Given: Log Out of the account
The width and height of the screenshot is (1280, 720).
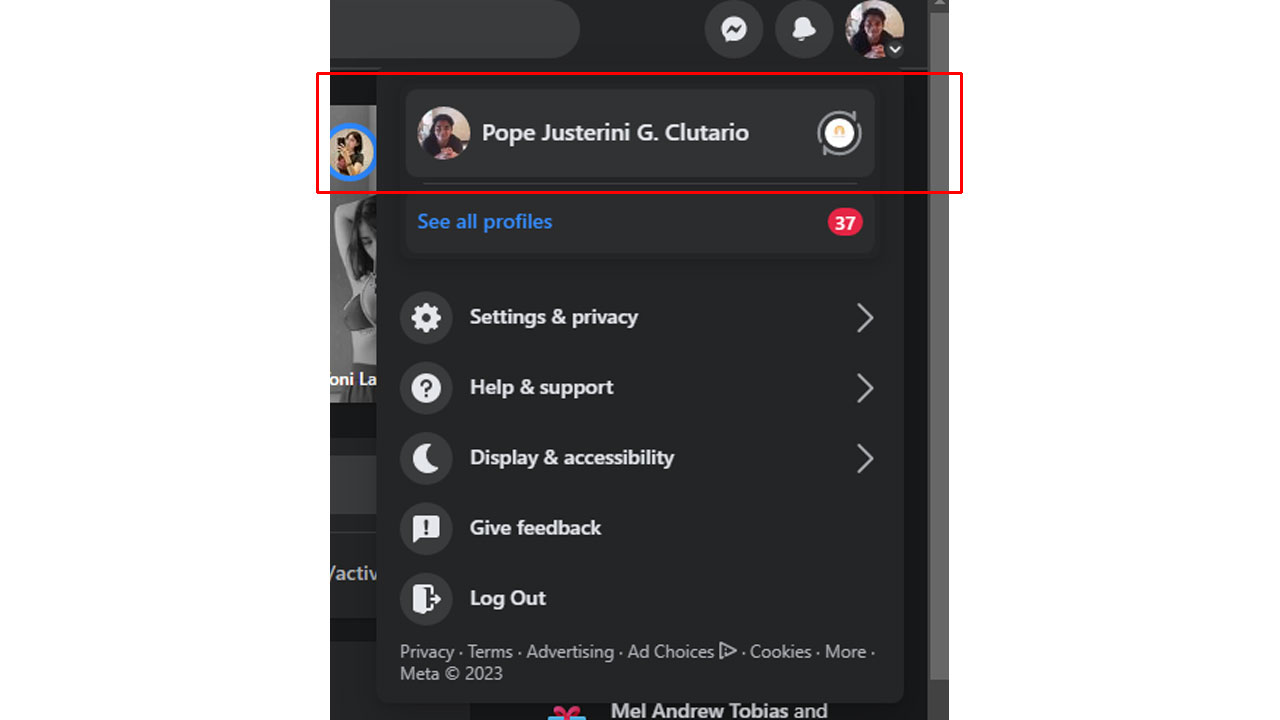Looking at the screenshot, I should (x=507, y=598).
